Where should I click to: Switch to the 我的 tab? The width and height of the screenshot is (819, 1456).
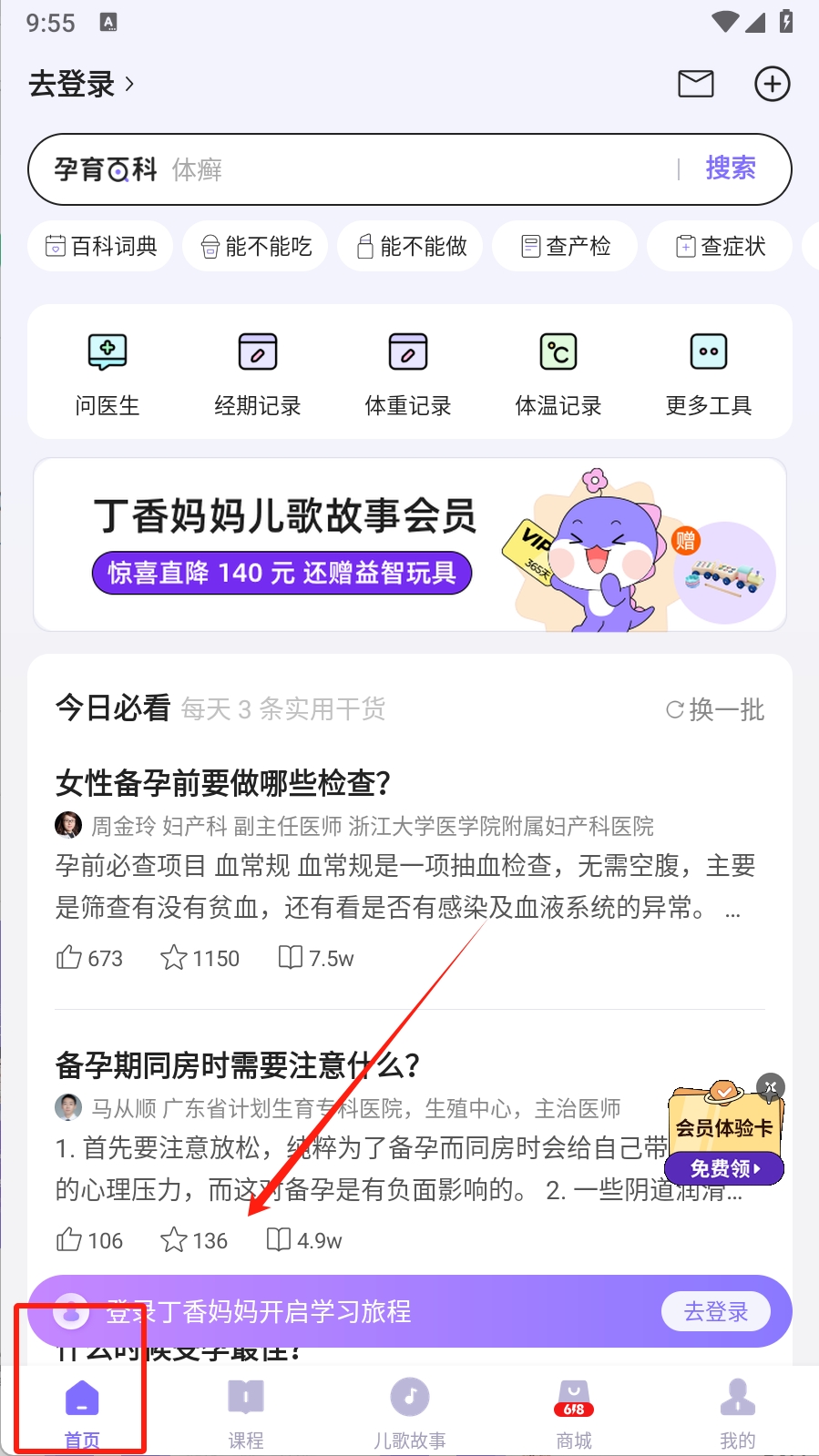click(737, 1411)
